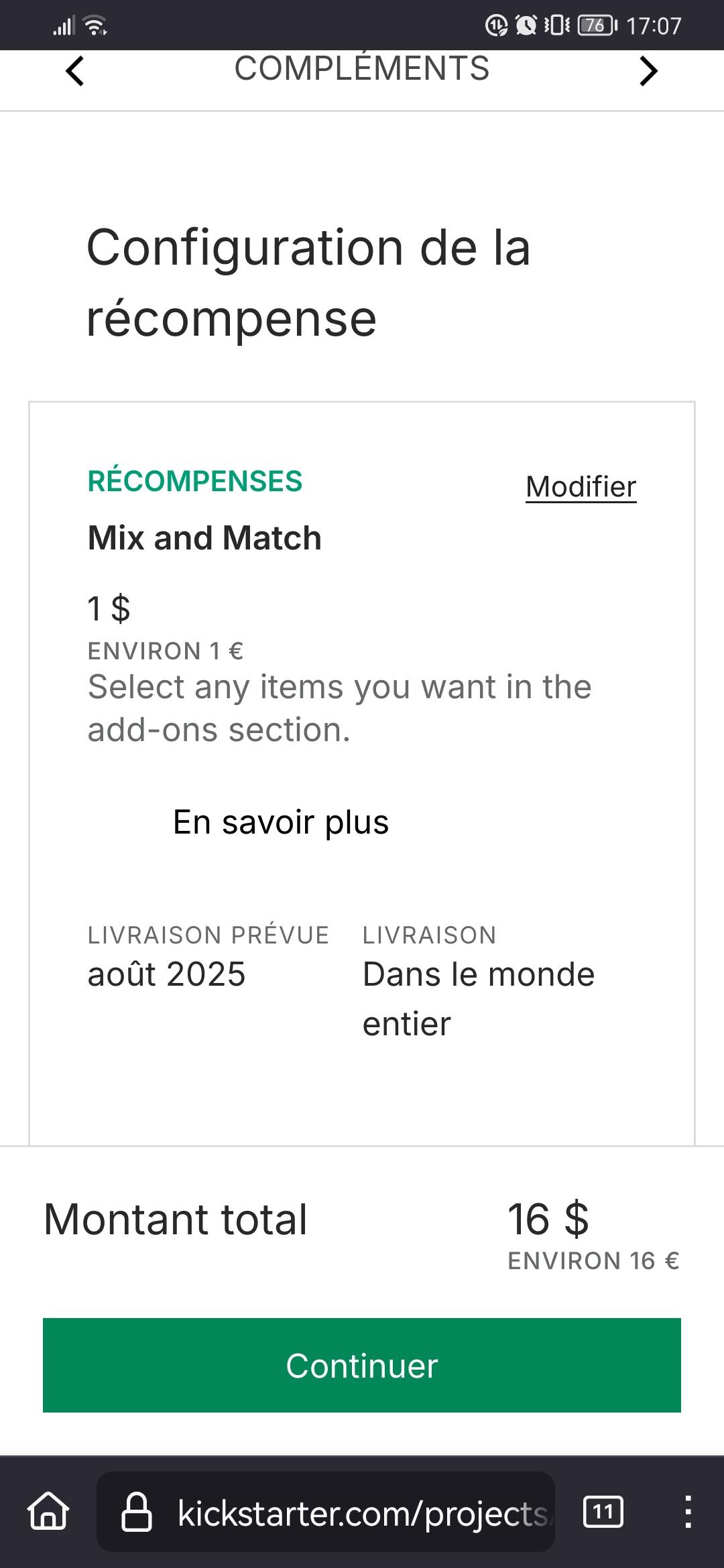
Task: Go back with the left chevron arrow
Action: click(x=74, y=71)
